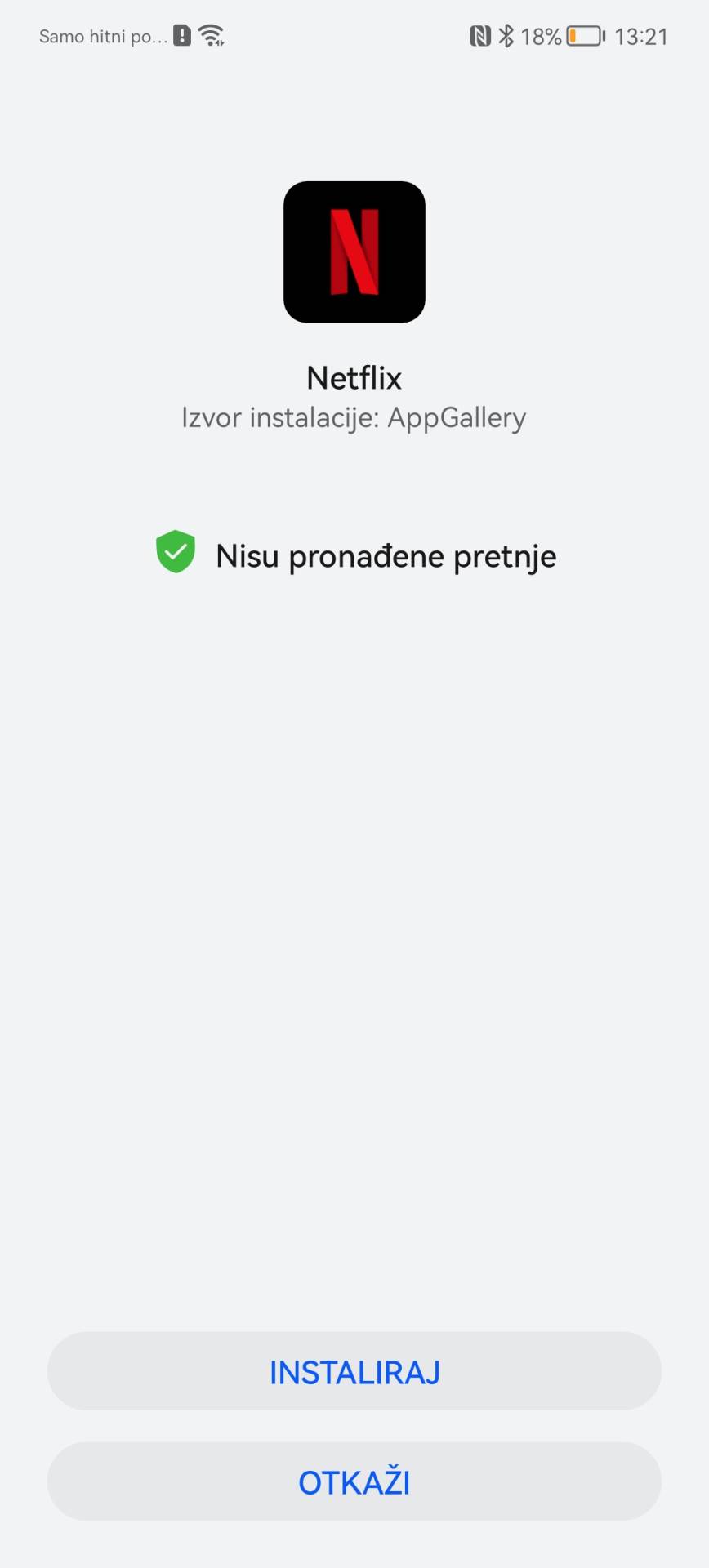Click the SIM card alert icon
Viewport: 709px width, 1568px height.
coord(182,34)
